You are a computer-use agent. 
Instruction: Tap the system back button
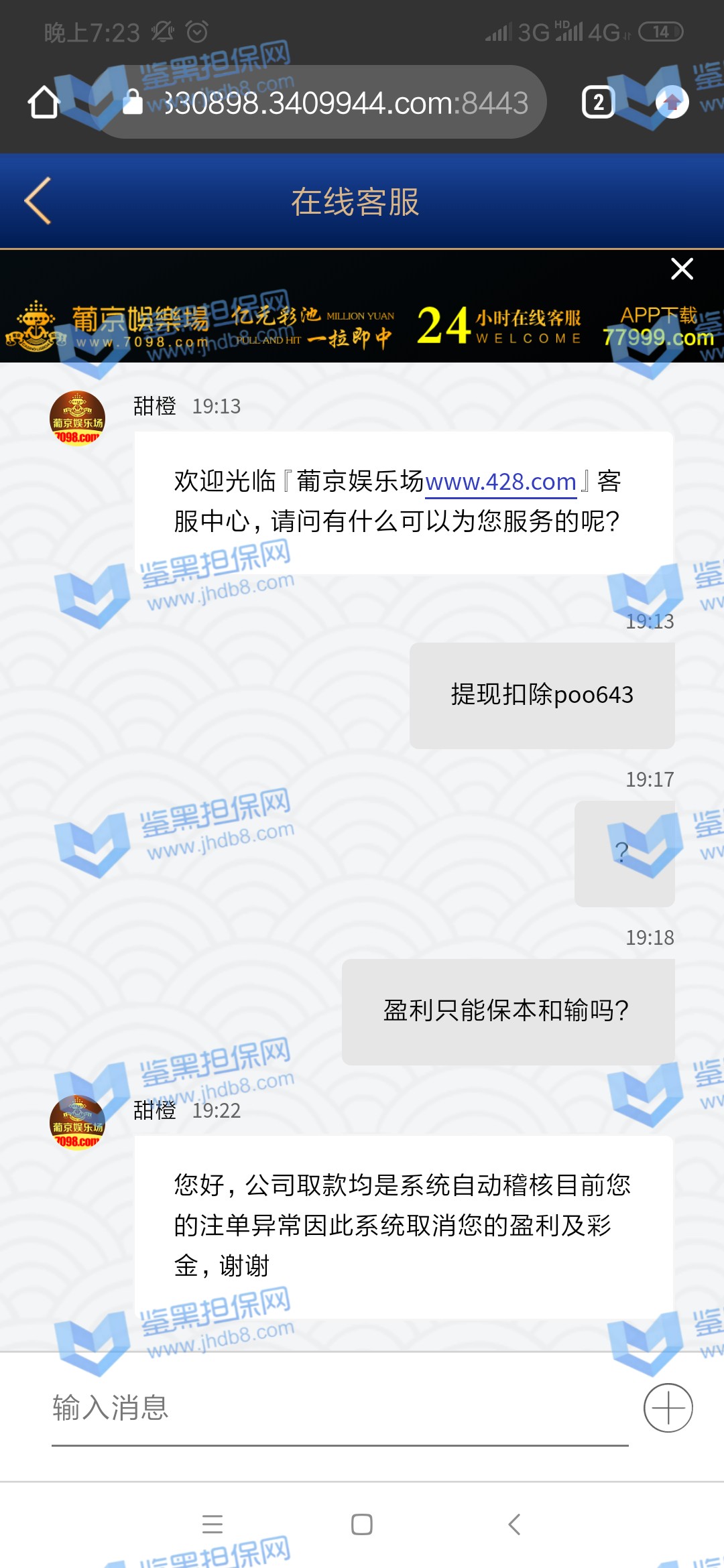(x=514, y=1524)
